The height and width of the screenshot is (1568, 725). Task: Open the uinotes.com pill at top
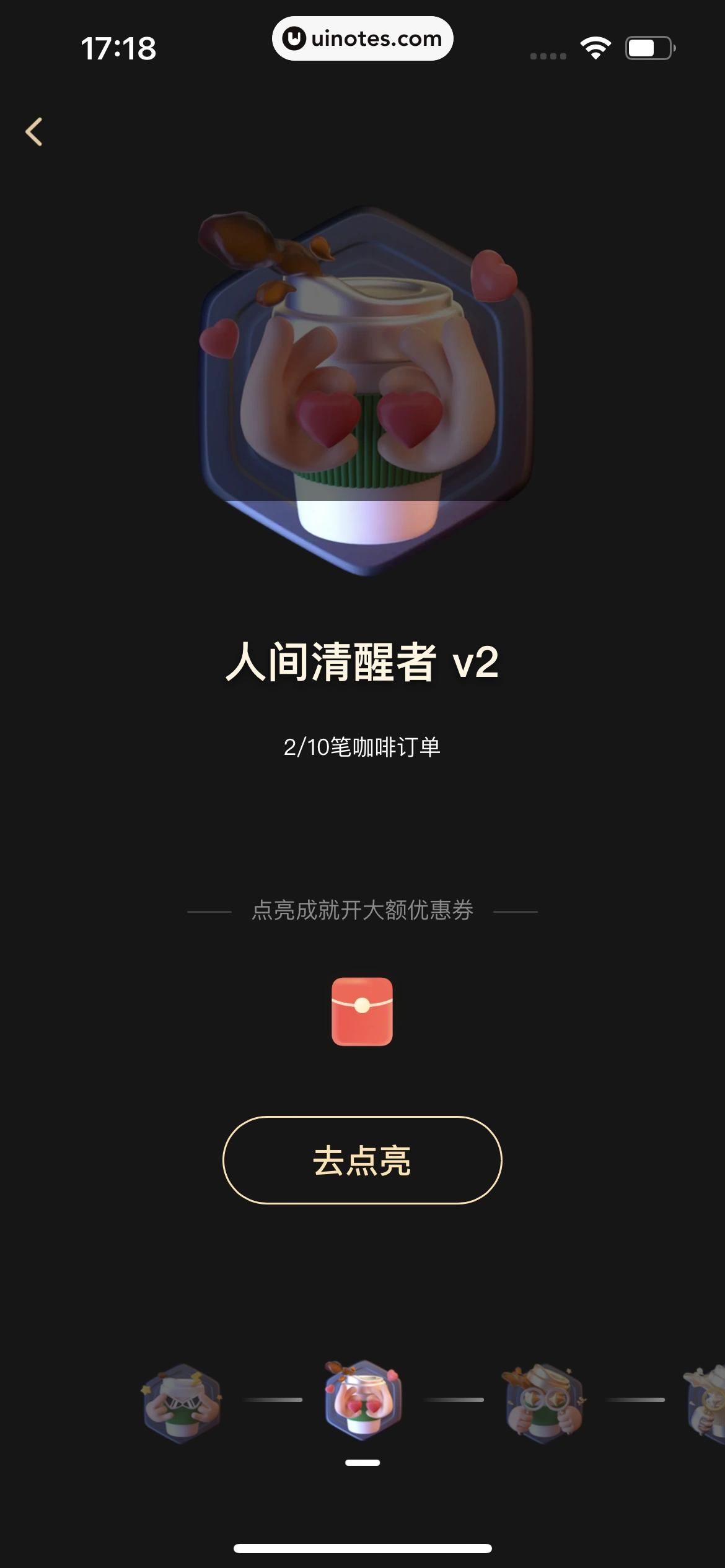[362, 38]
